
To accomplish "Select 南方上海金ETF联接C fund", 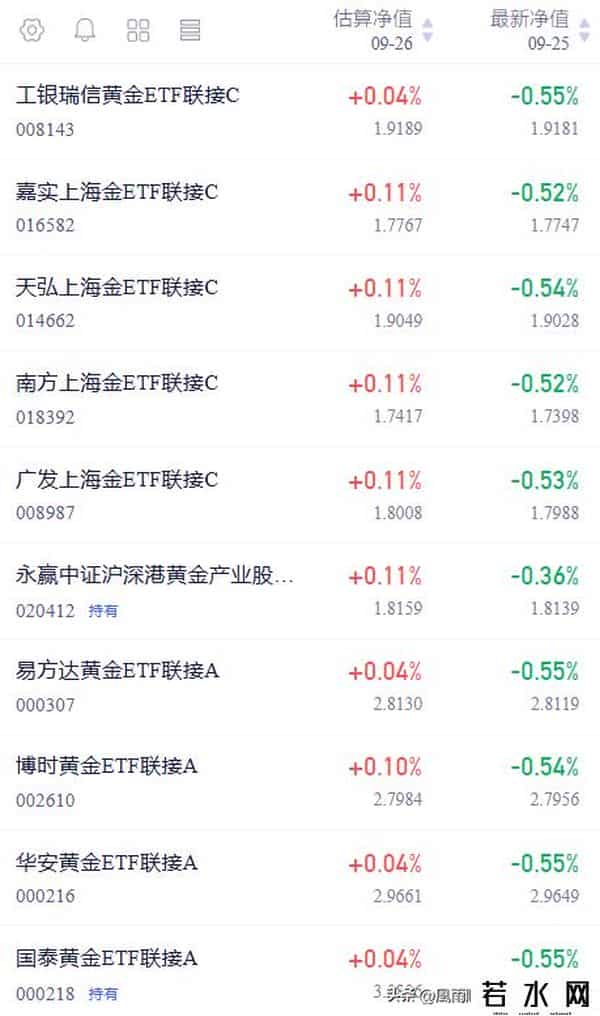I will click(x=117, y=384).
